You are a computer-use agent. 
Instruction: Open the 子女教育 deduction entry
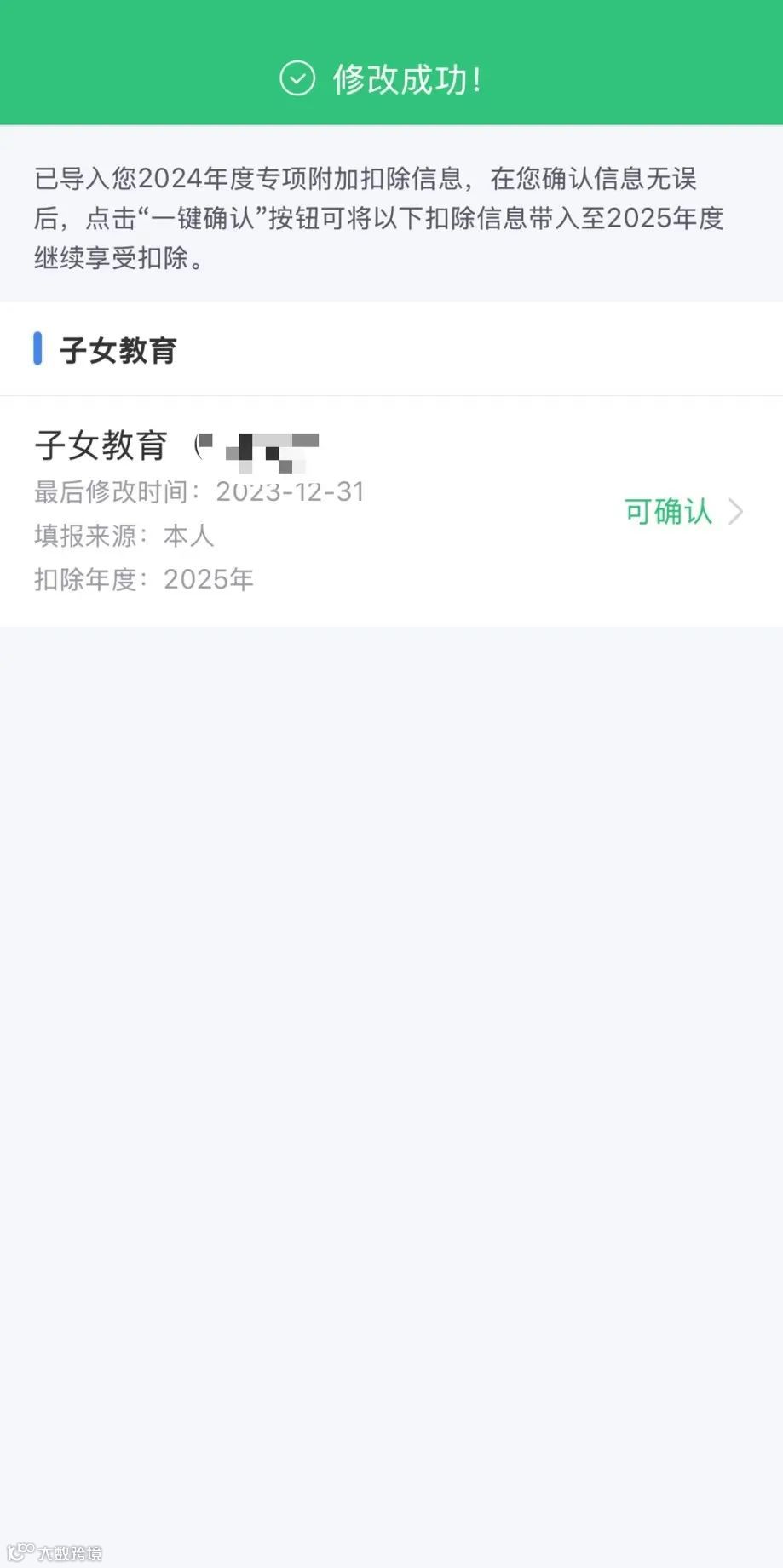[x=391, y=511]
